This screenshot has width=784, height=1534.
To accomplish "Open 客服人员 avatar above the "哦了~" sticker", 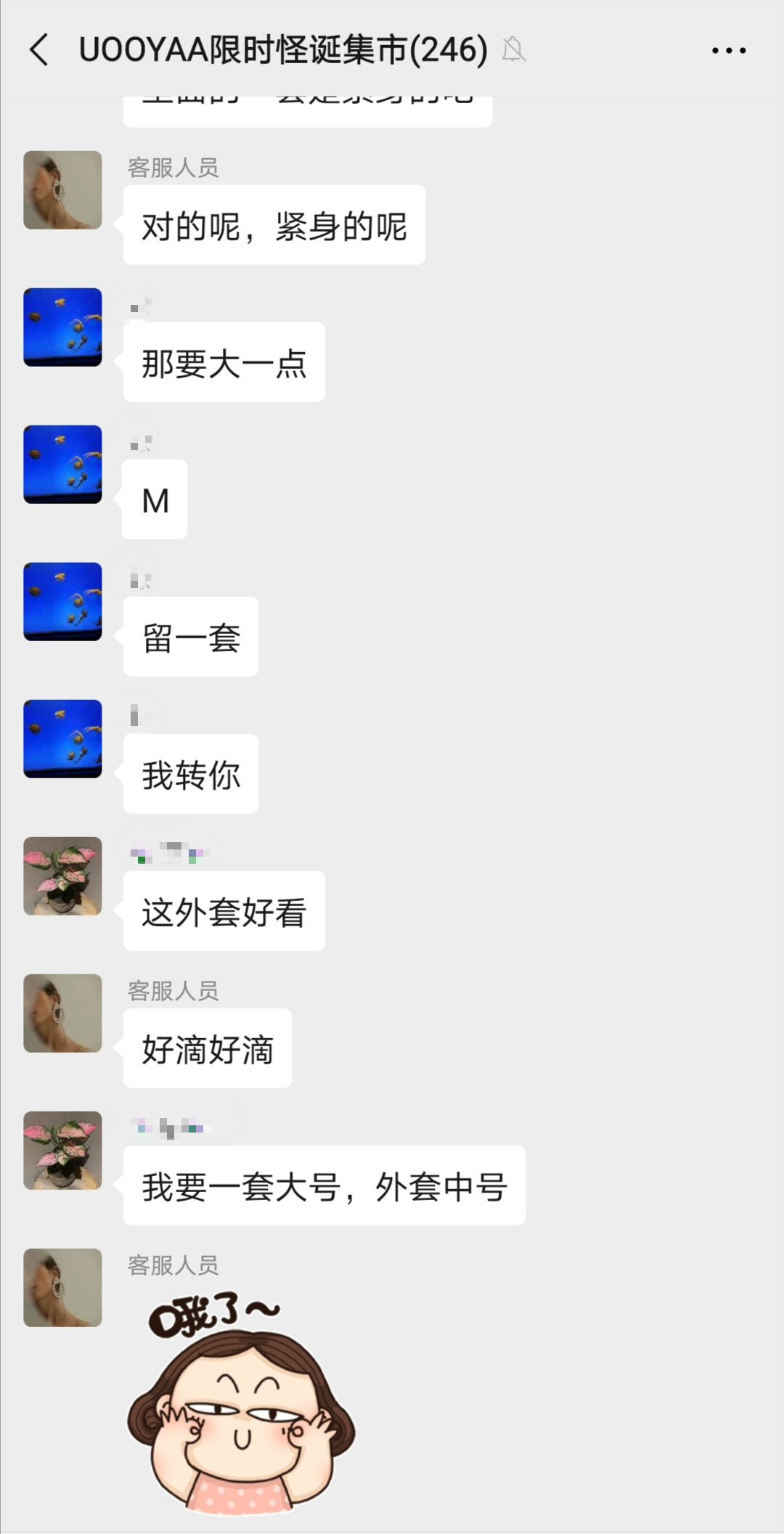I will [62, 1288].
